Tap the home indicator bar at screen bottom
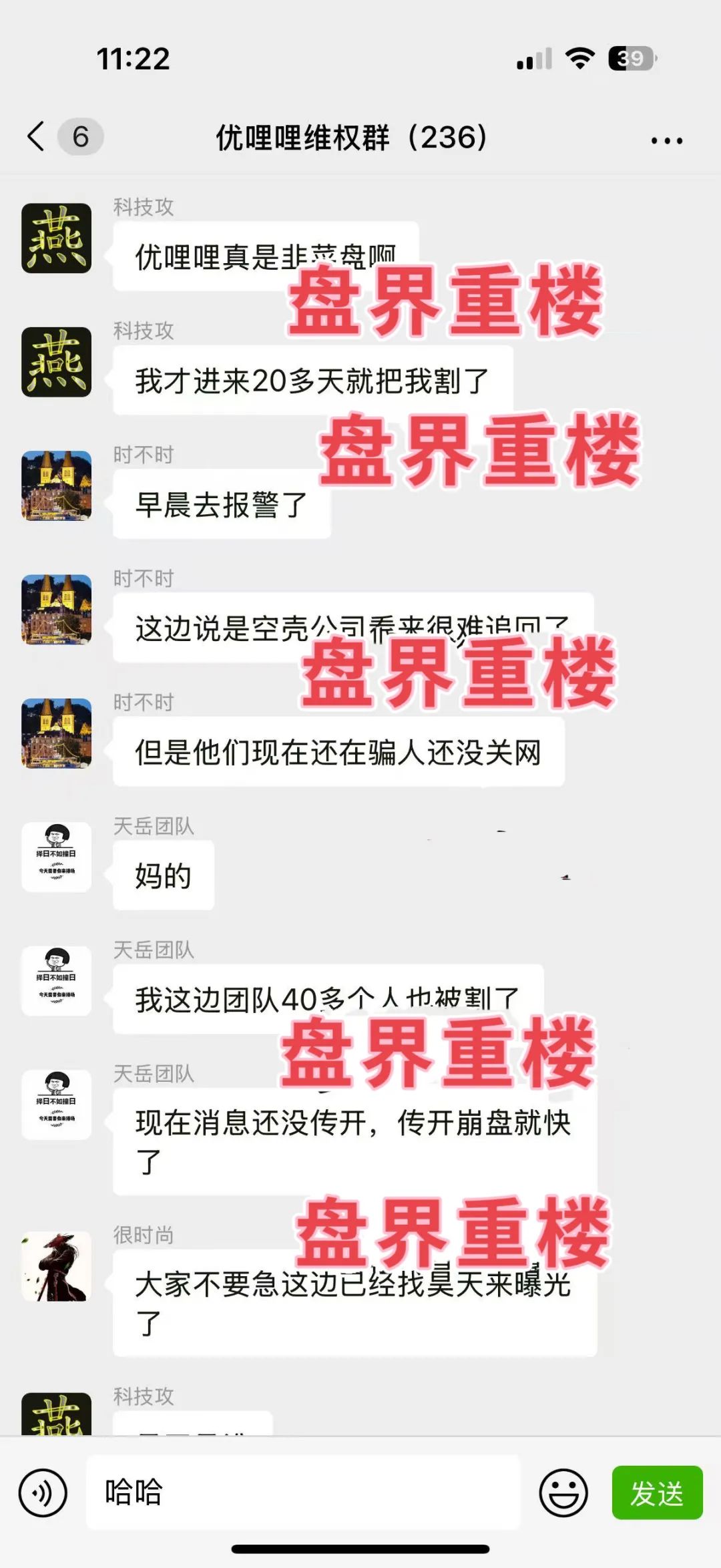Screen dimensions: 721x1568 (x=360, y=1549)
